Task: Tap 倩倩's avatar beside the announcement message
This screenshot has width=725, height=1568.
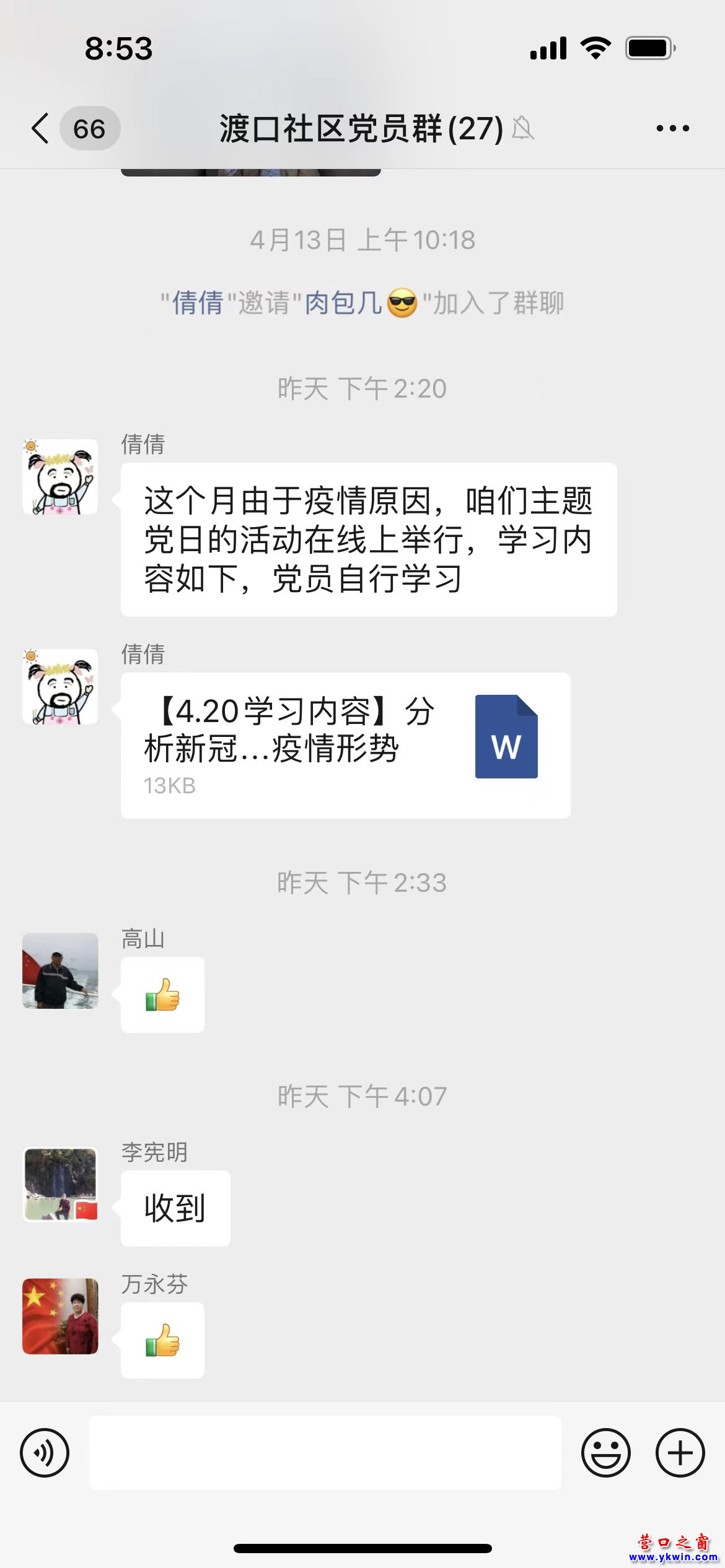Action: (x=60, y=477)
